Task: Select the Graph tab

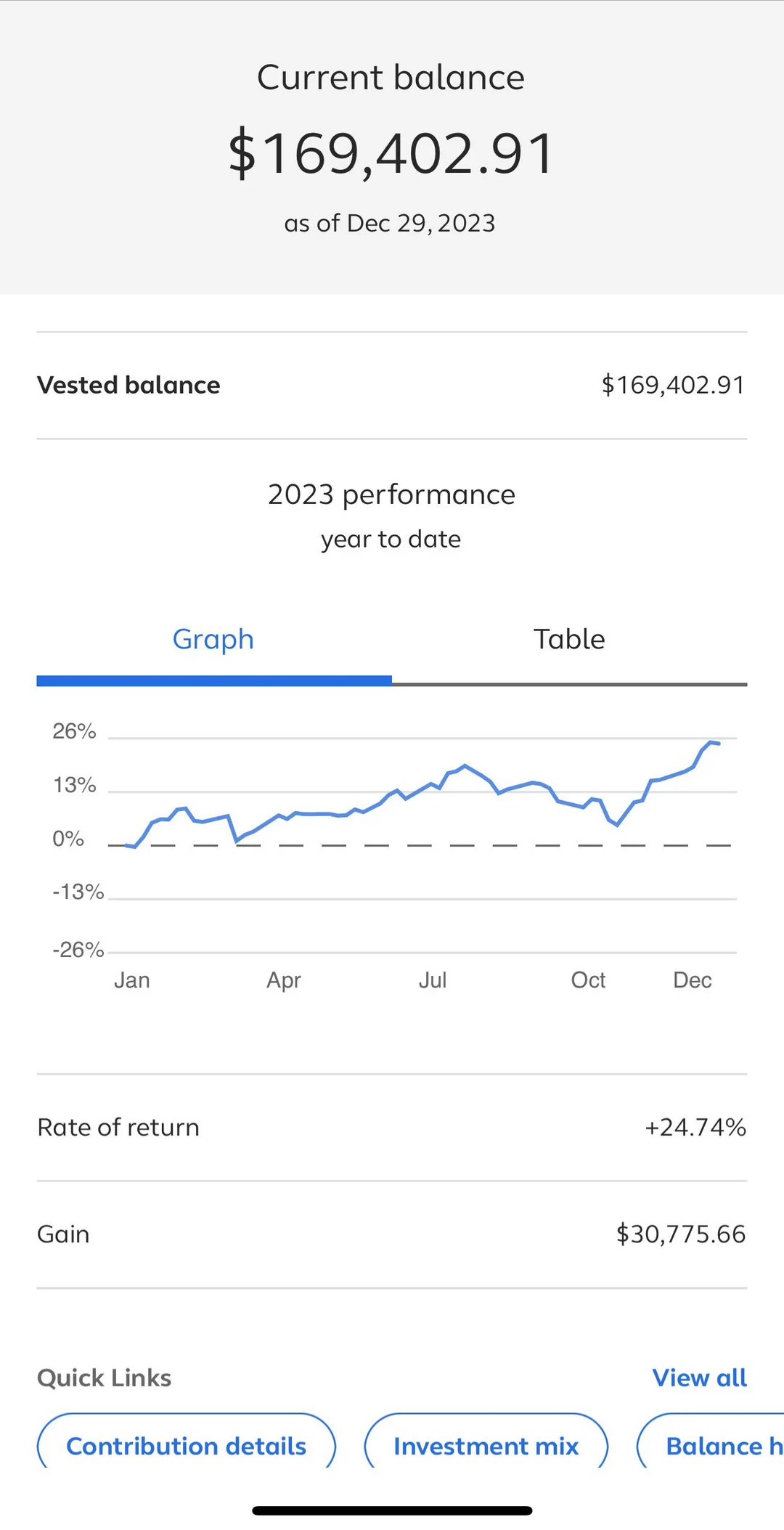Action: [213, 639]
